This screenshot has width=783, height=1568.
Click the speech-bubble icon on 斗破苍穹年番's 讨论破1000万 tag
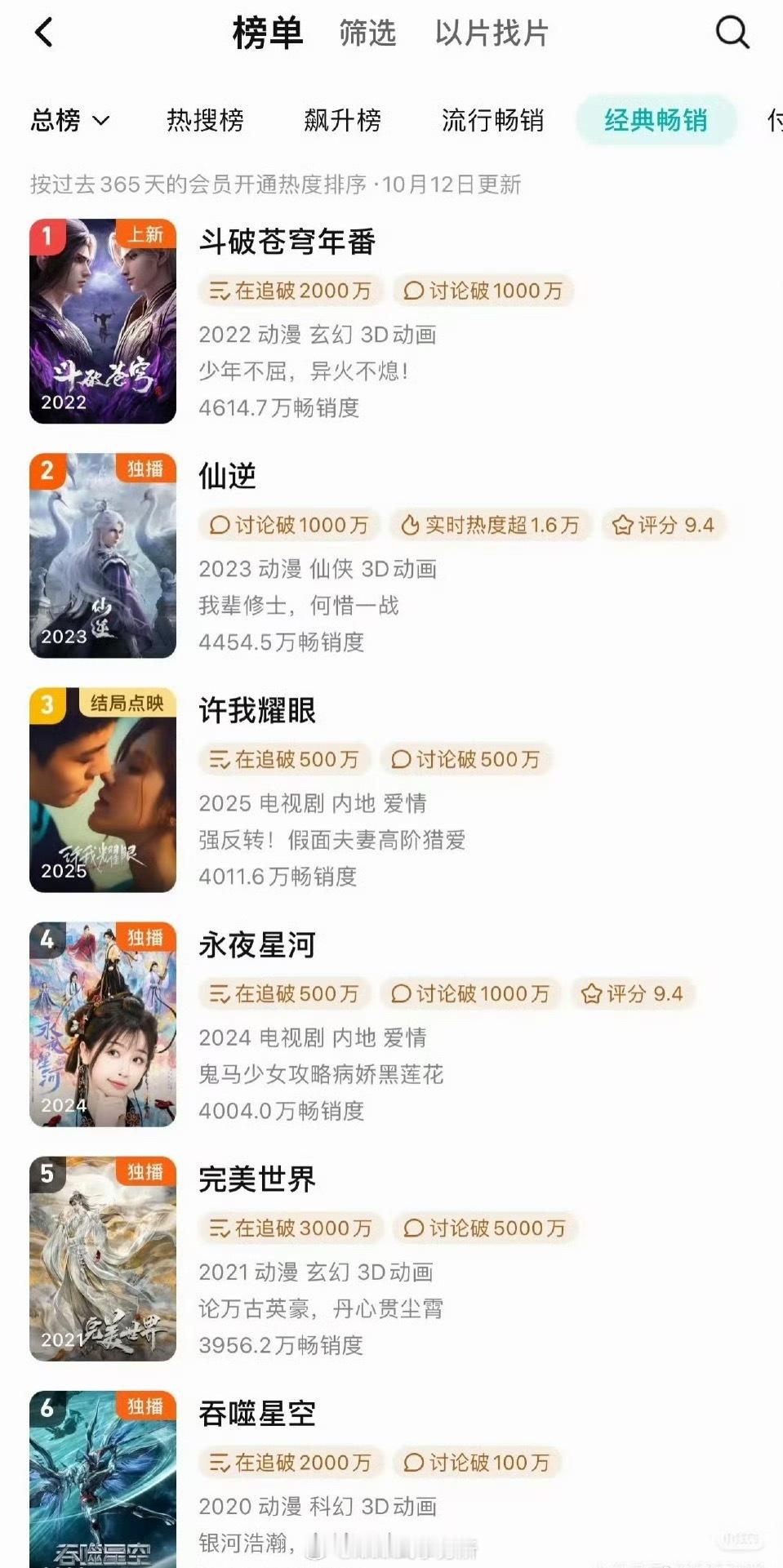click(x=413, y=291)
